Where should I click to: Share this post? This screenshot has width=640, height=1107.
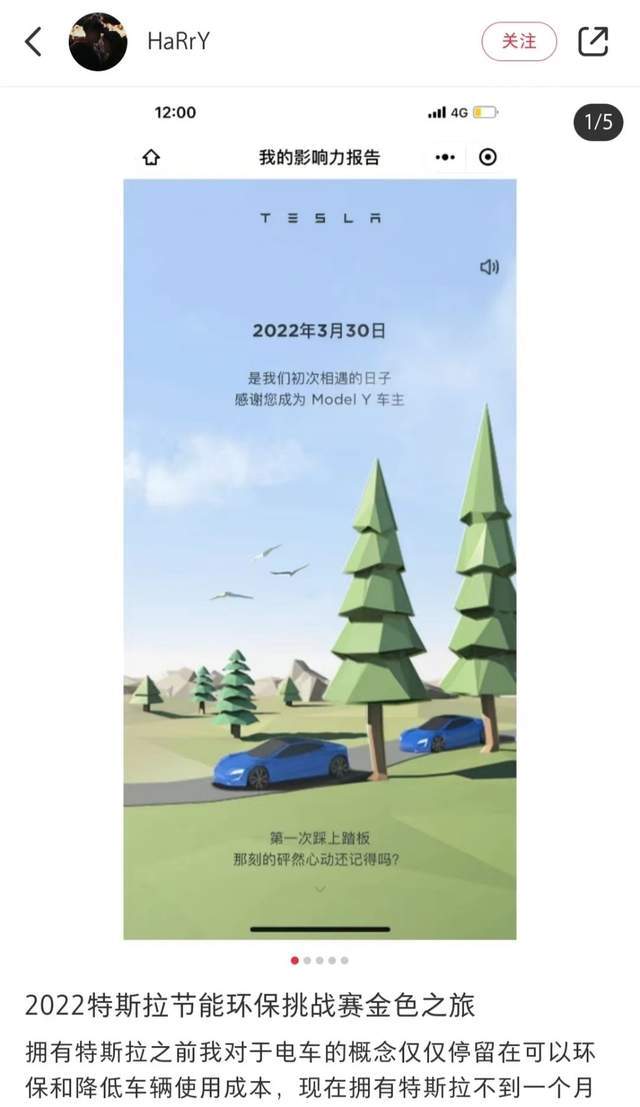click(x=593, y=41)
